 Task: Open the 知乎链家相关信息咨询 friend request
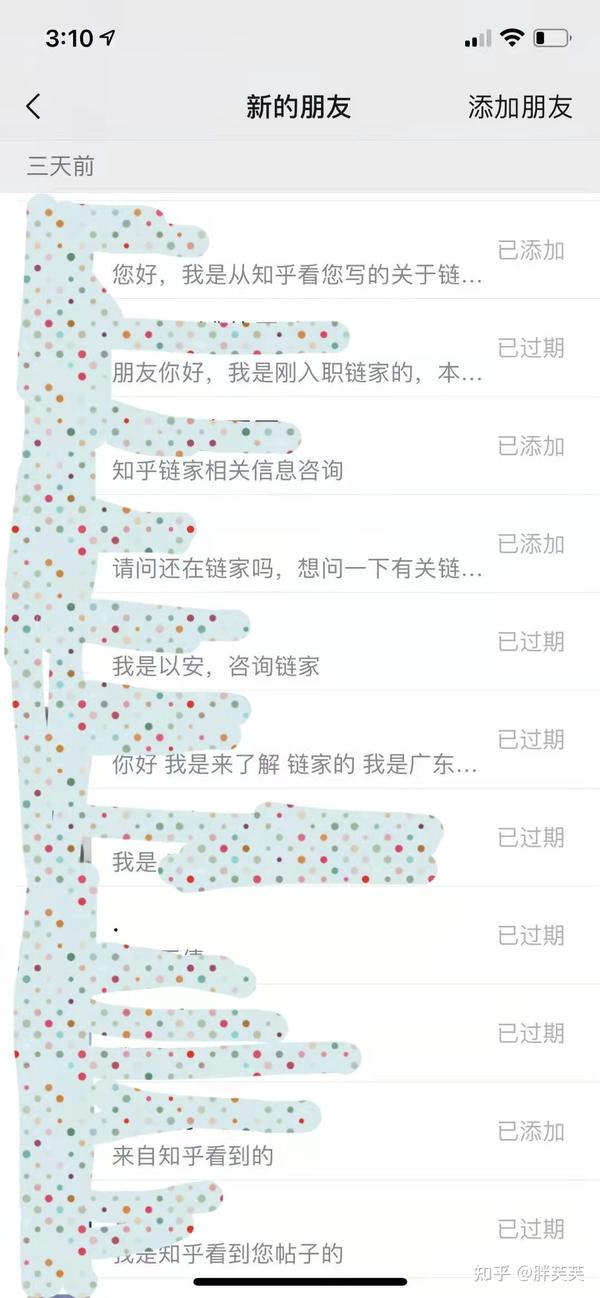tap(228, 470)
